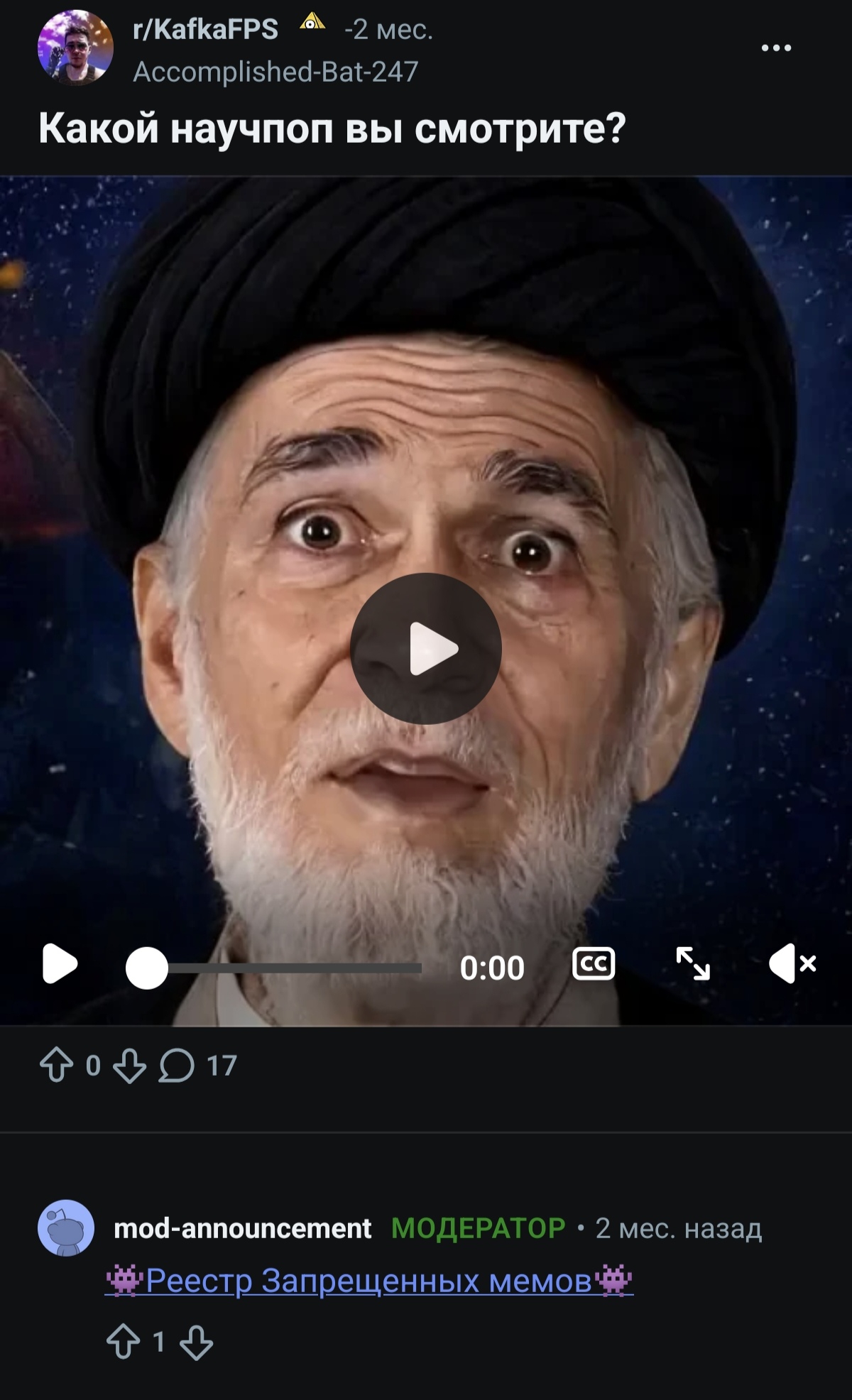Open the 17 comments

pyautogui.click(x=198, y=1066)
